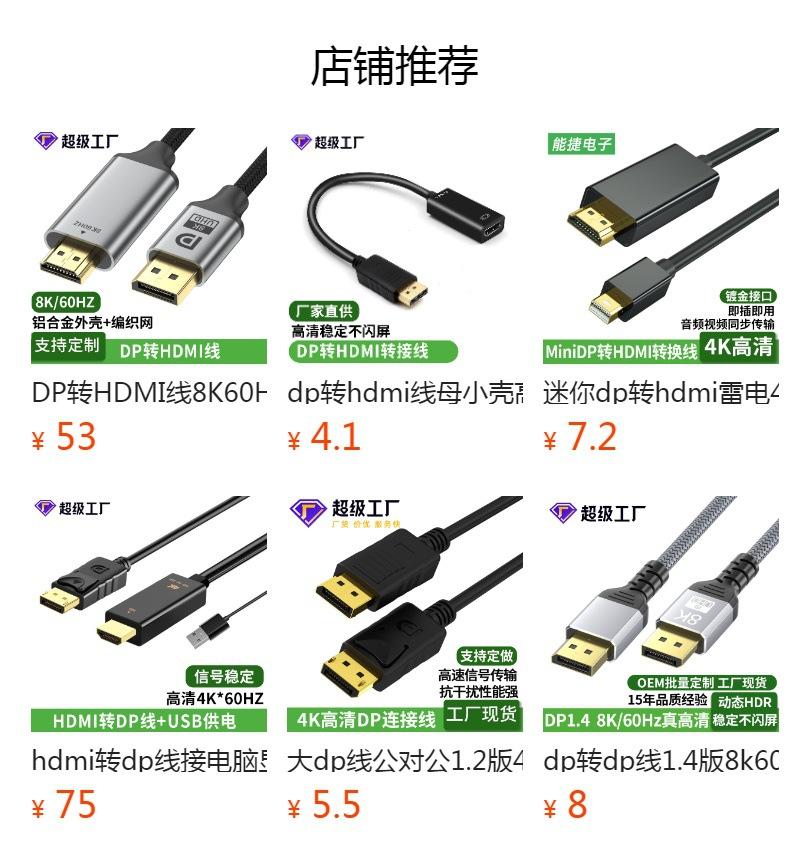Open the 大dp线公对公1.2版 cable priced ¥5.5
This screenshot has height=864, width=790.
pos(405,614)
